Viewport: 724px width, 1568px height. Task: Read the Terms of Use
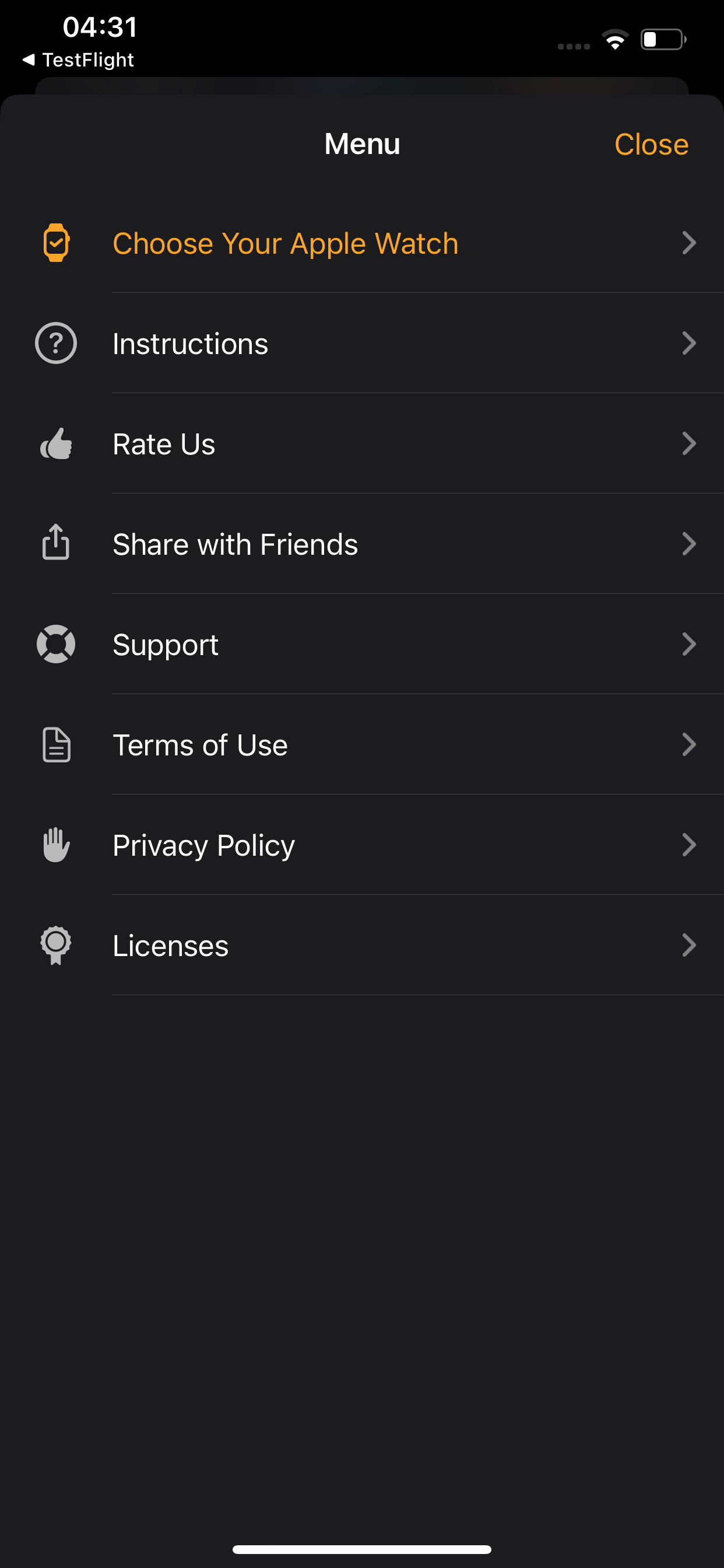tap(362, 744)
